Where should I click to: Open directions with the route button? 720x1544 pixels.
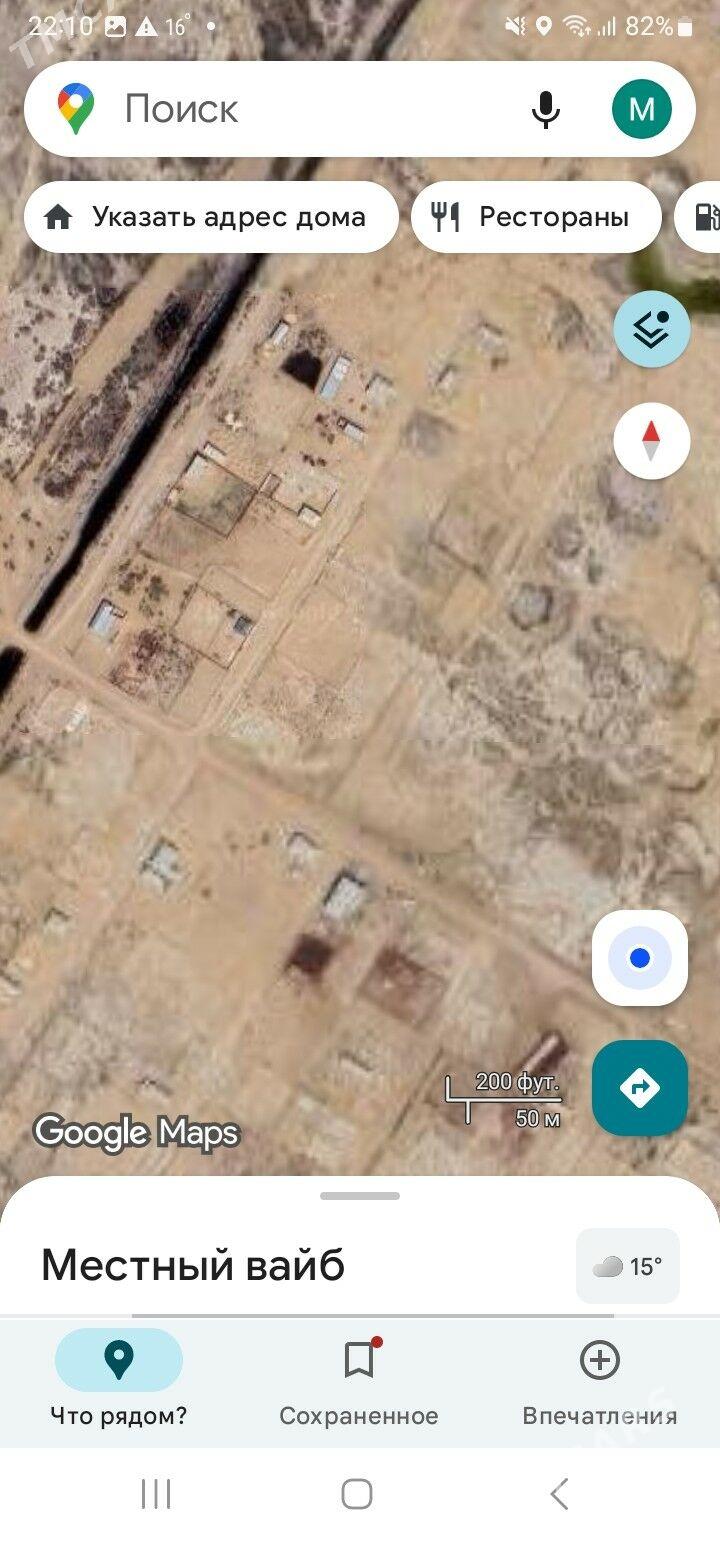640,1087
